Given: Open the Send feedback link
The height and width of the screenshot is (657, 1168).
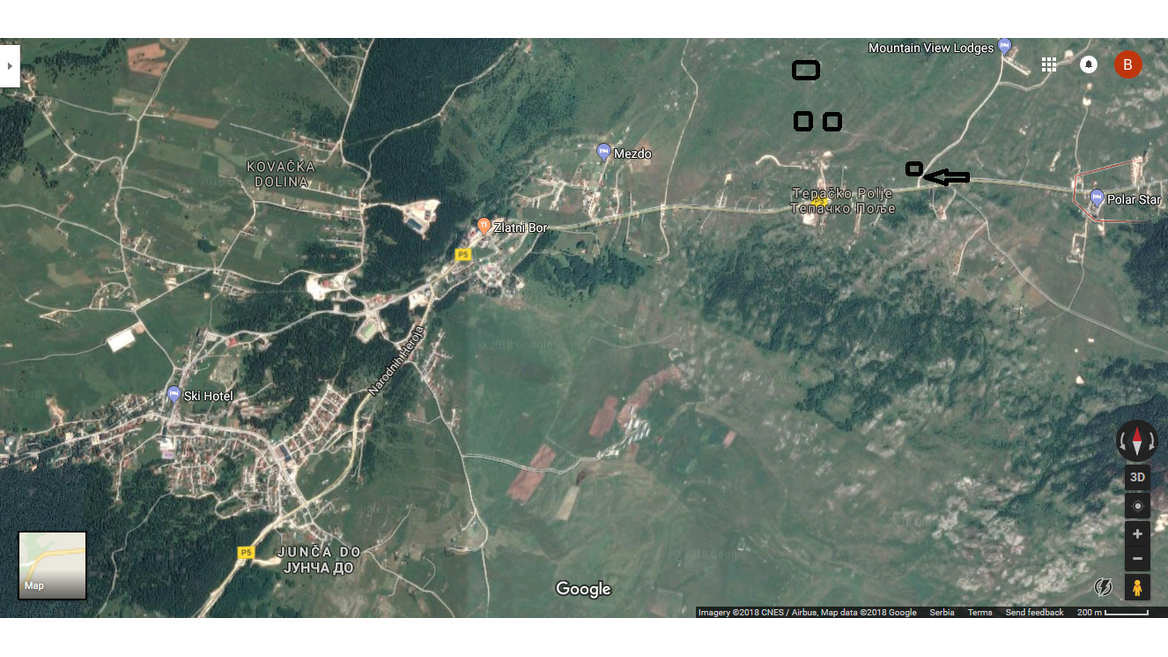Looking at the screenshot, I should tap(1034, 612).
